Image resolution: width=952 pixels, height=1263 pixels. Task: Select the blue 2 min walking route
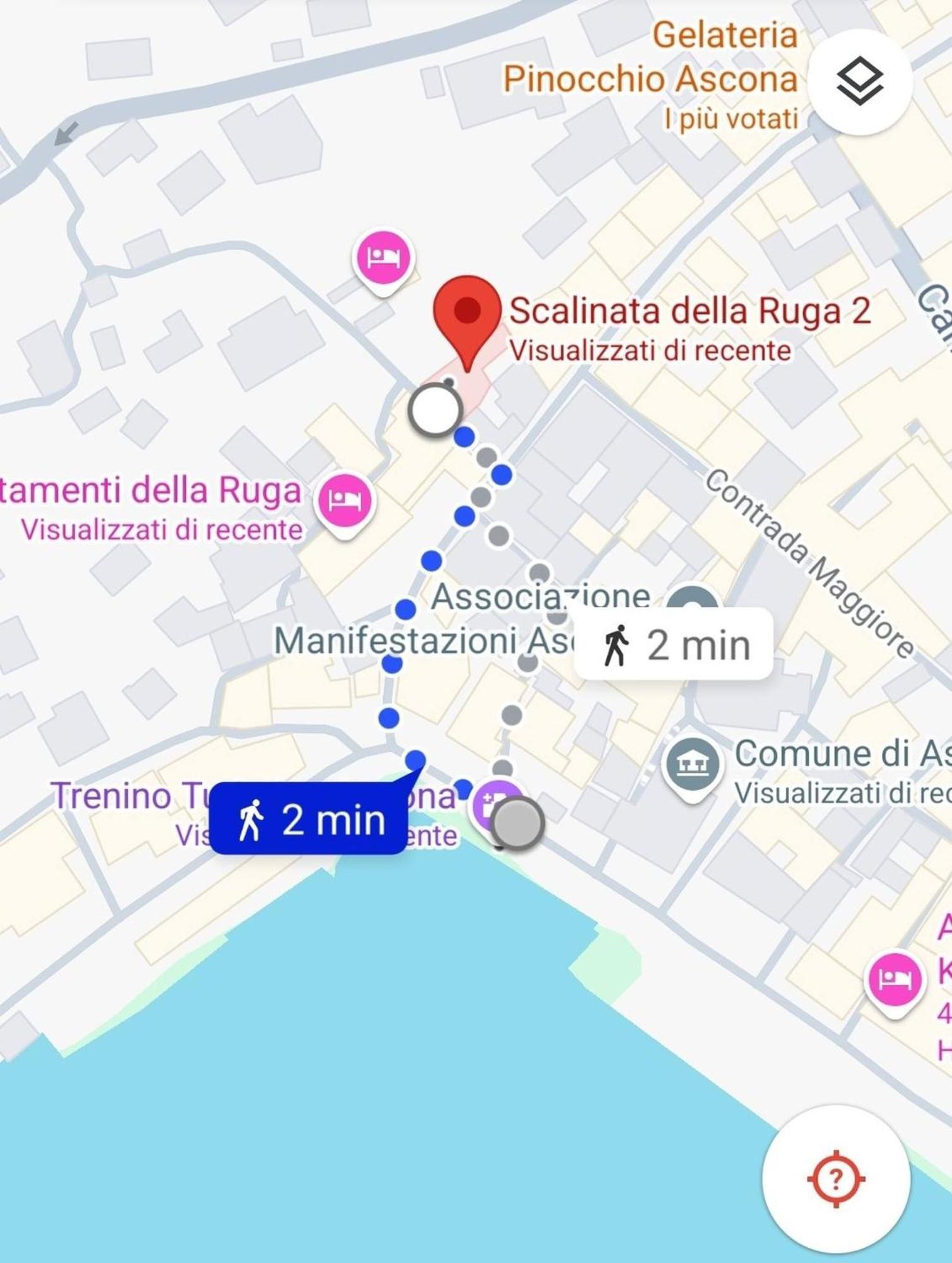point(308,819)
